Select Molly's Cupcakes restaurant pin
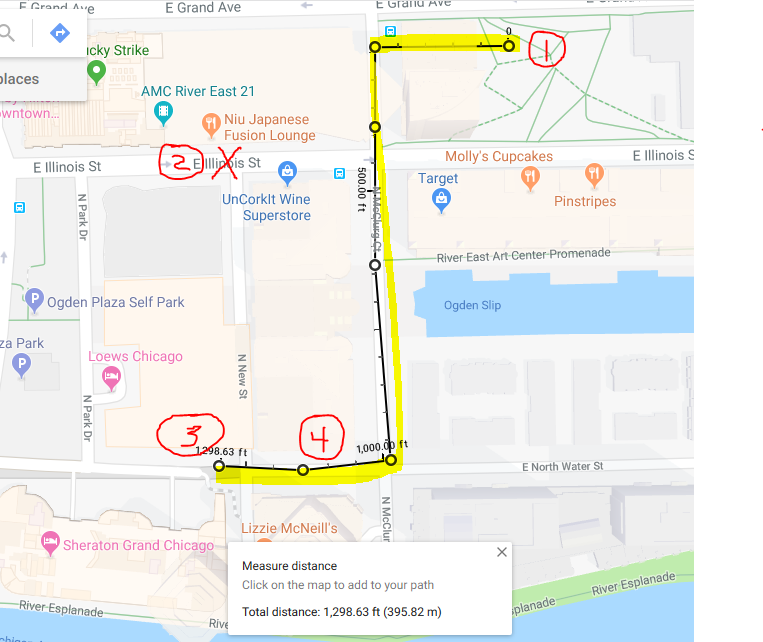The width and height of the screenshot is (763, 642). point(531,178)
